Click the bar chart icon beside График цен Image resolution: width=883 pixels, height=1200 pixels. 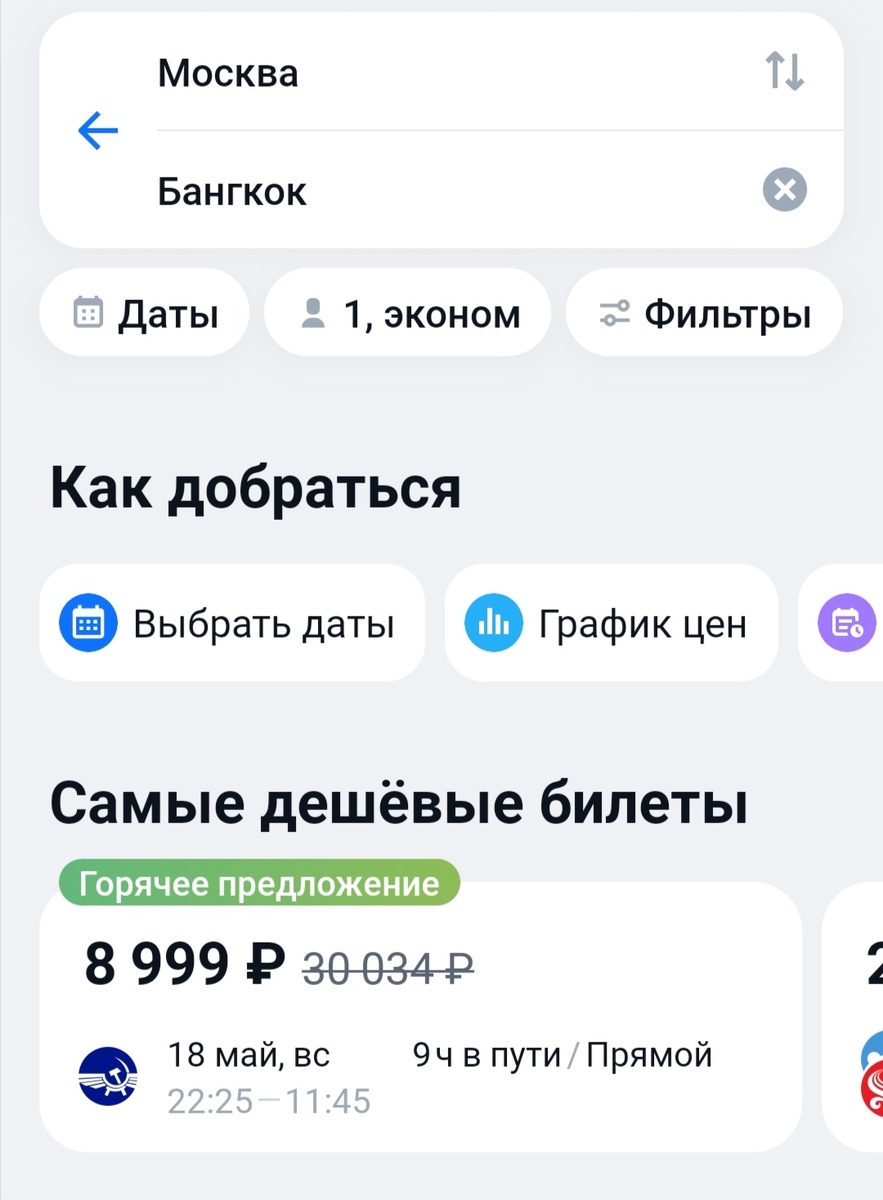pos(496,622)
